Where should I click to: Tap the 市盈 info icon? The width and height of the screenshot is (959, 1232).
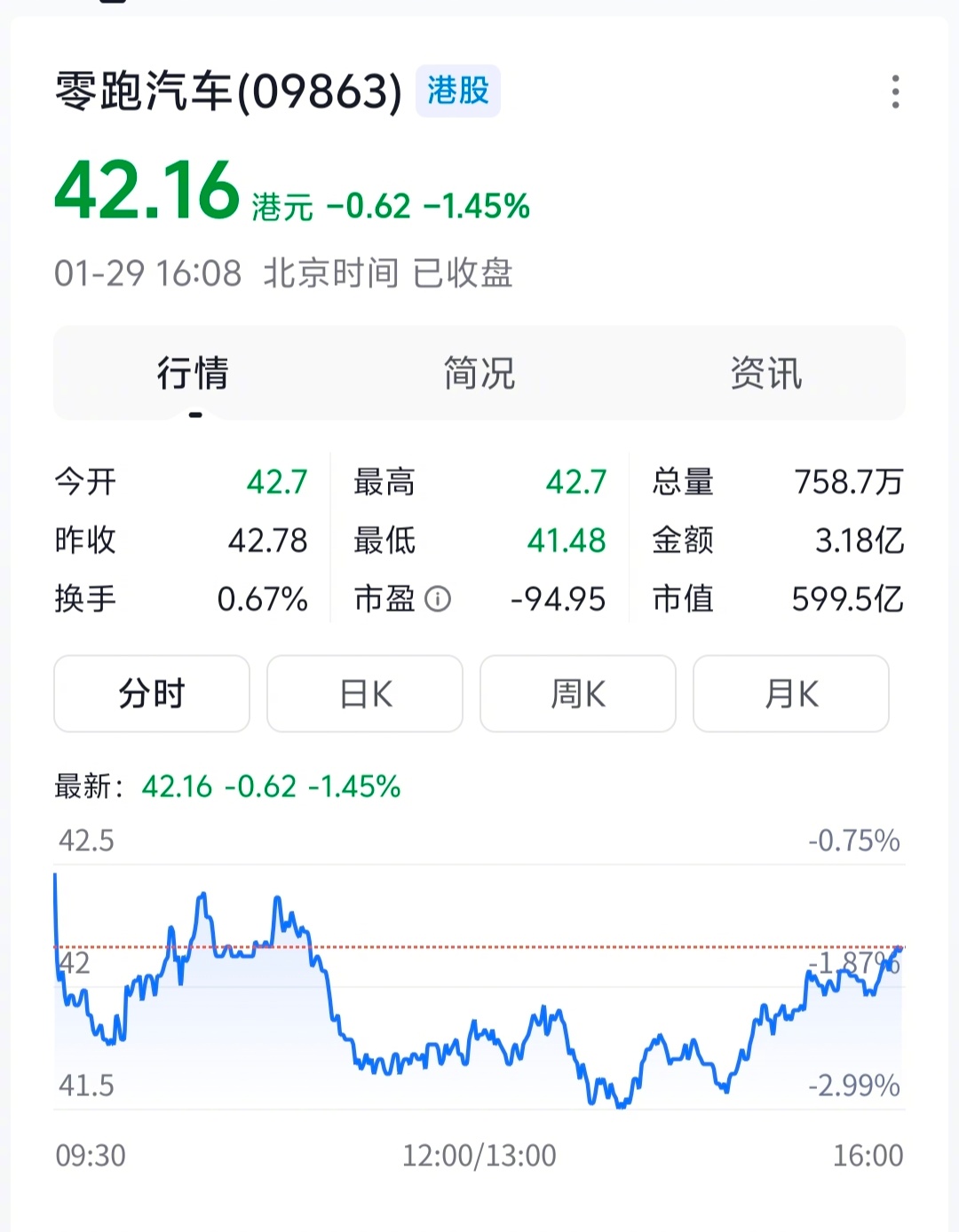click(437, 599)
